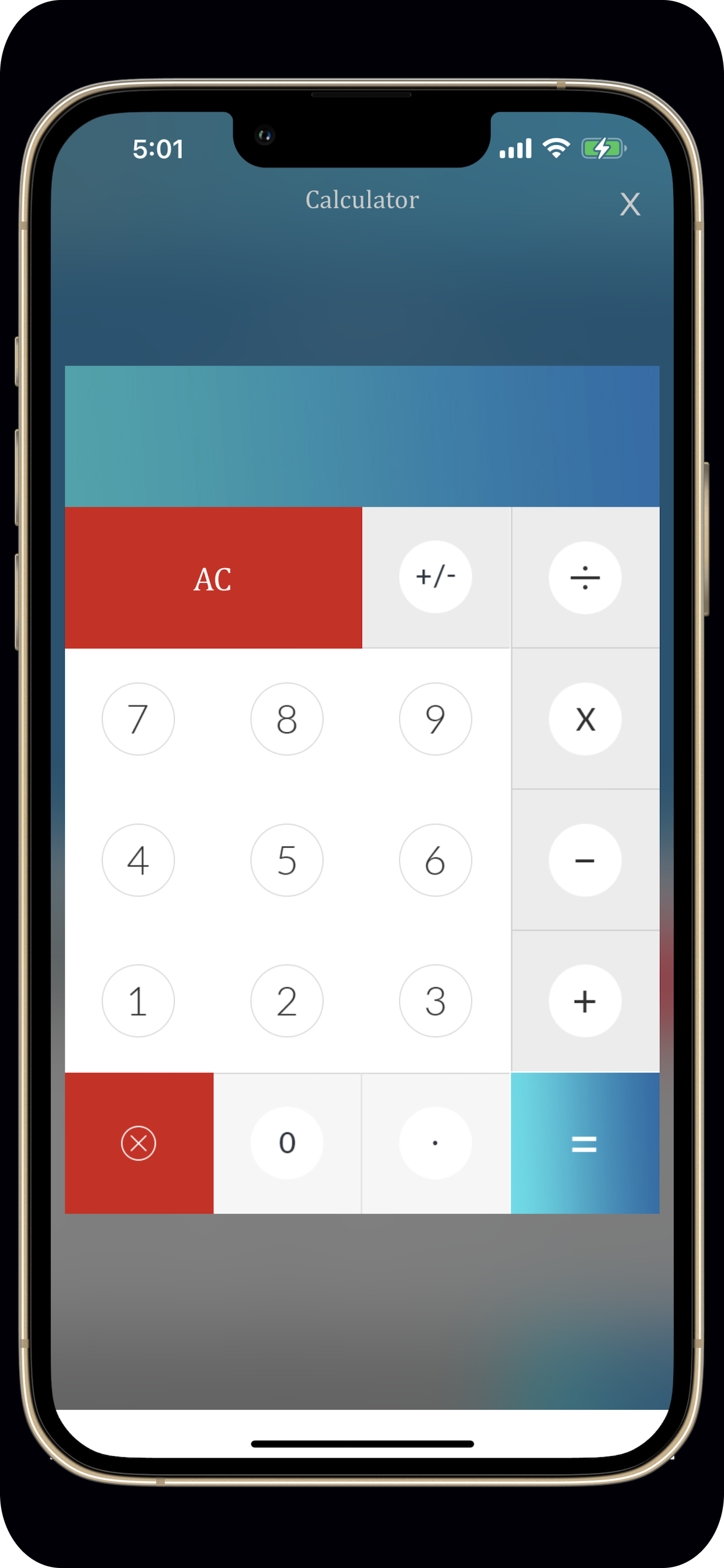The width and height of the screenshot is (724, 1568).
Task: Choose the multiplication X key
Action: click(x=585, y=719)
